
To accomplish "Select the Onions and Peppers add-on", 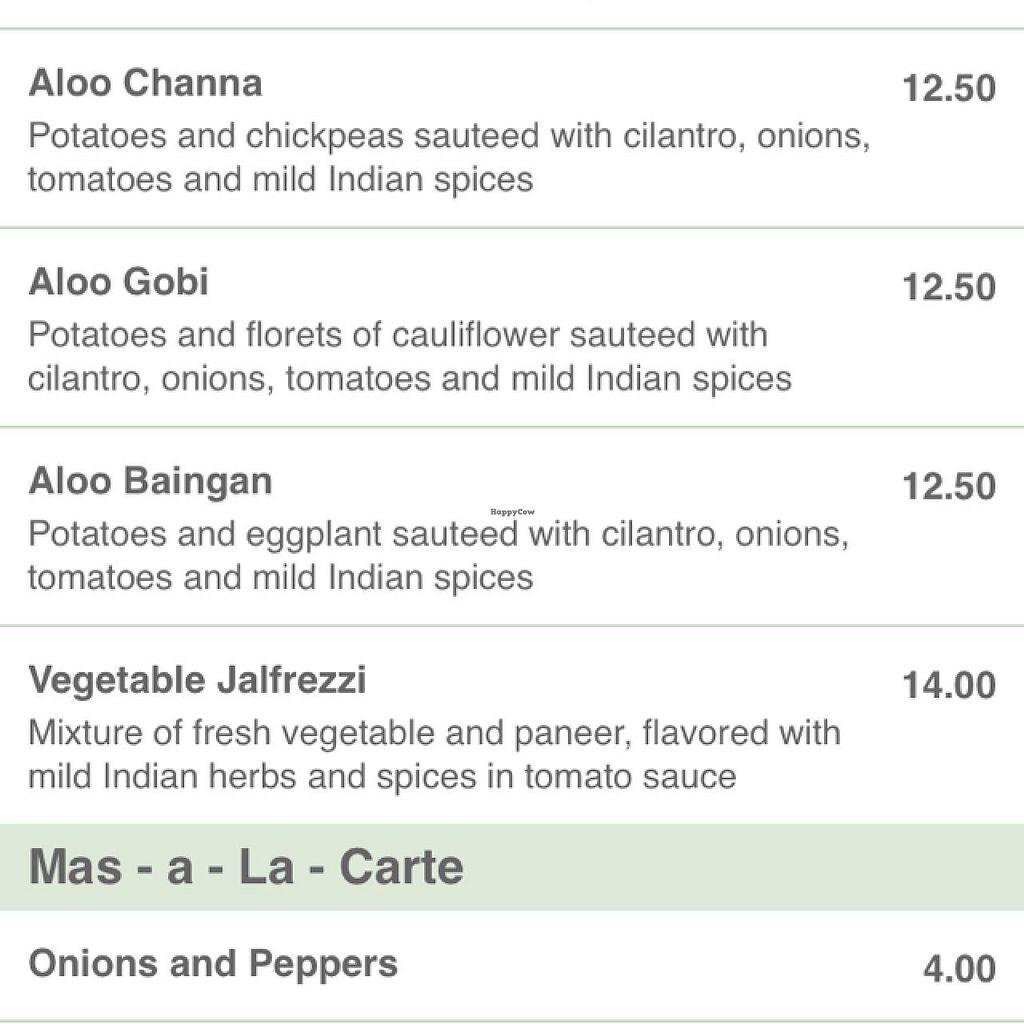I will (x=213, y=964).
